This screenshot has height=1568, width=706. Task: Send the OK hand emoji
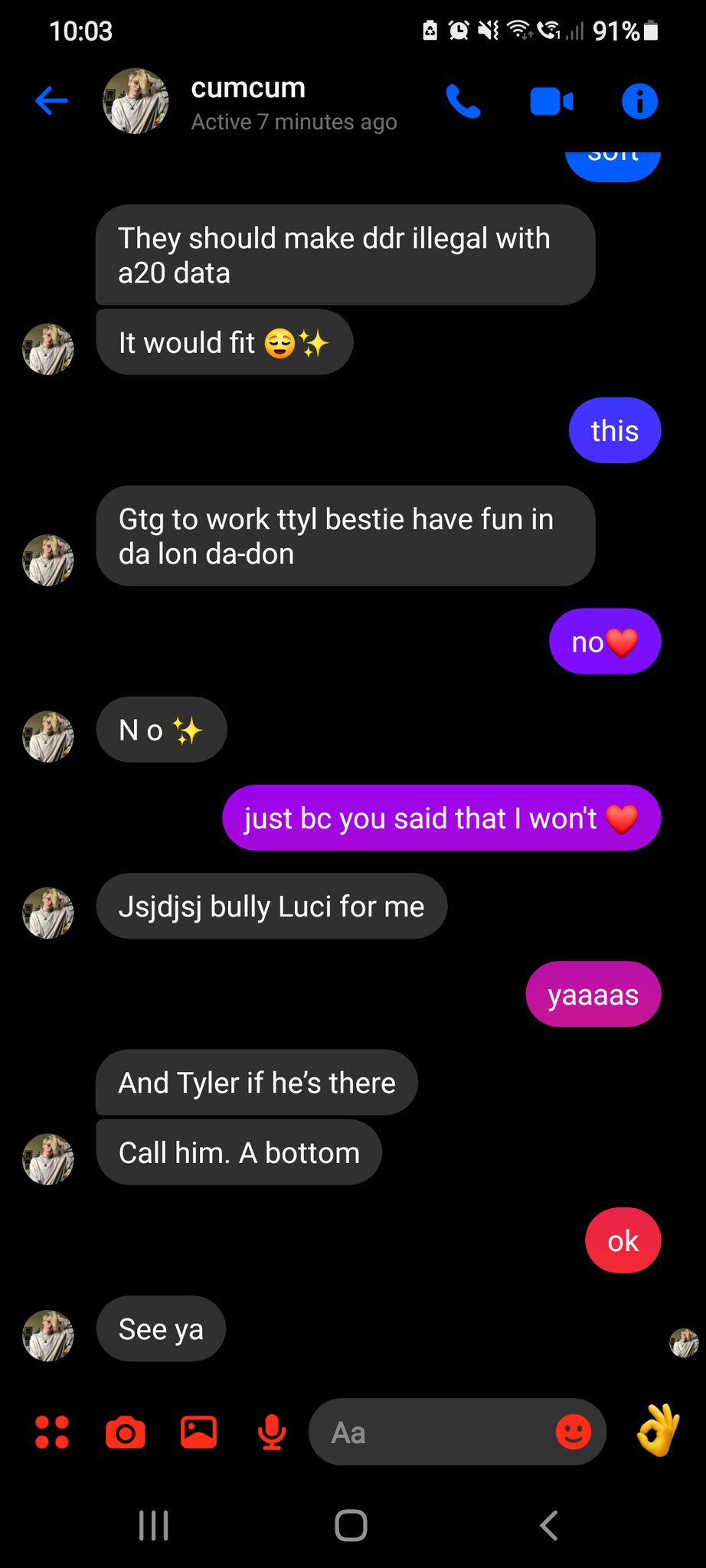(658, 1430)
